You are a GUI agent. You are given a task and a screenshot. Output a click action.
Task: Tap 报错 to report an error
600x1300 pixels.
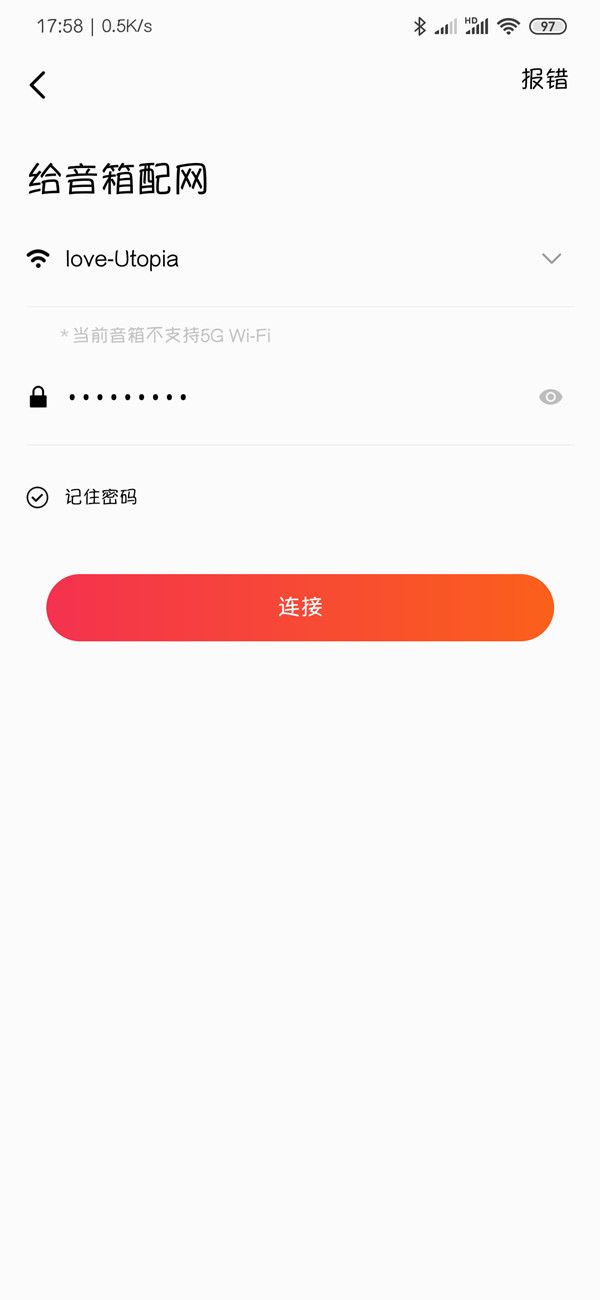coord(545,80)
